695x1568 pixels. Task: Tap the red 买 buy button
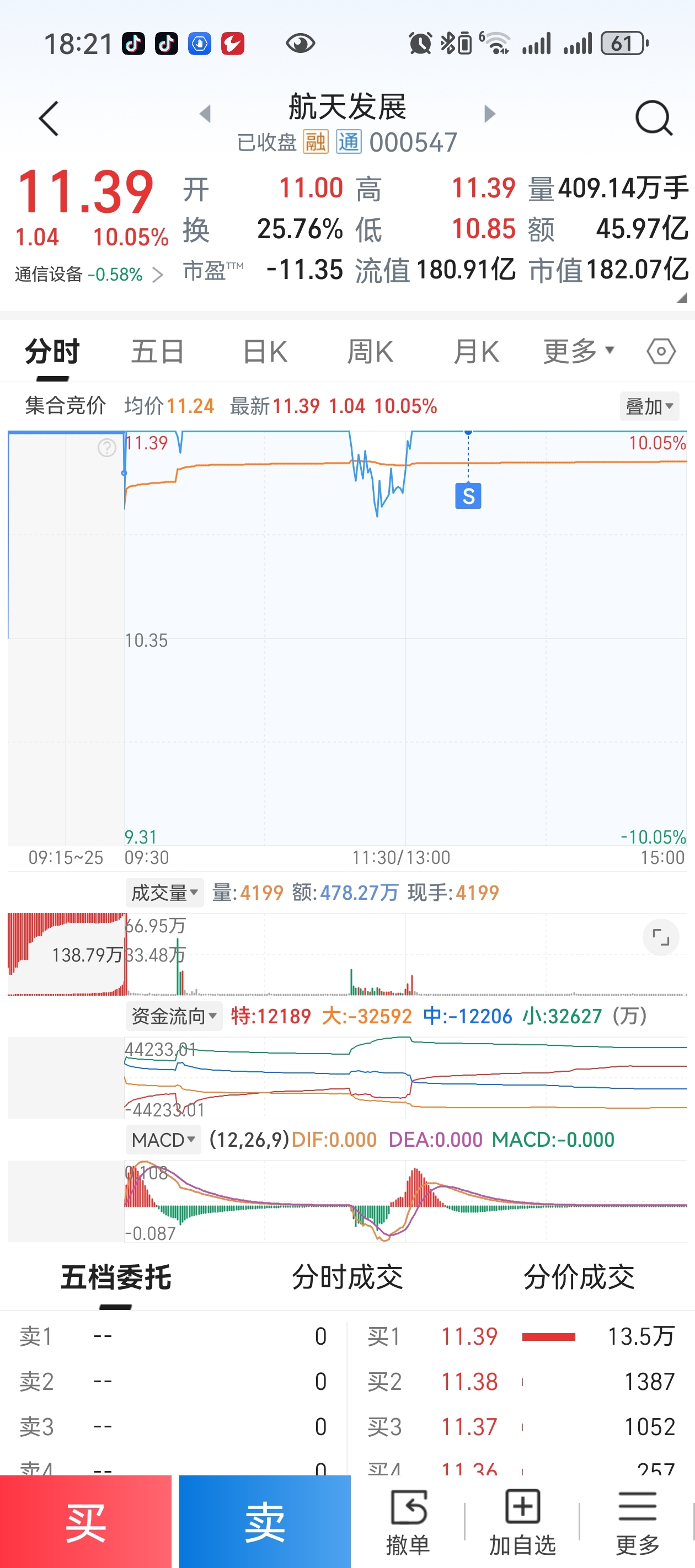[86, 1522]
